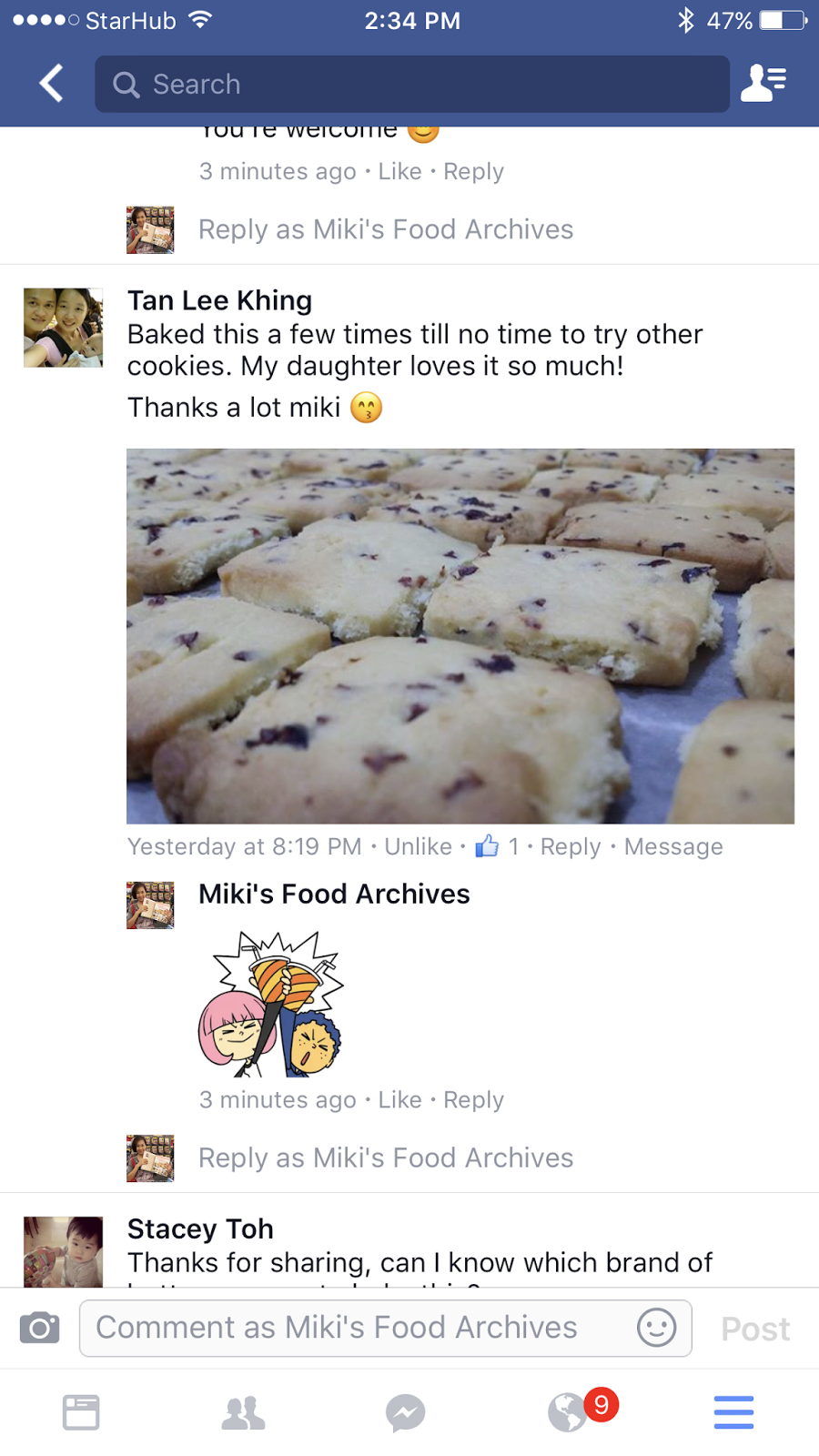Tap the Search field
The height and width of the screenshot is (1456, 819).
click(x=411, y=84)
